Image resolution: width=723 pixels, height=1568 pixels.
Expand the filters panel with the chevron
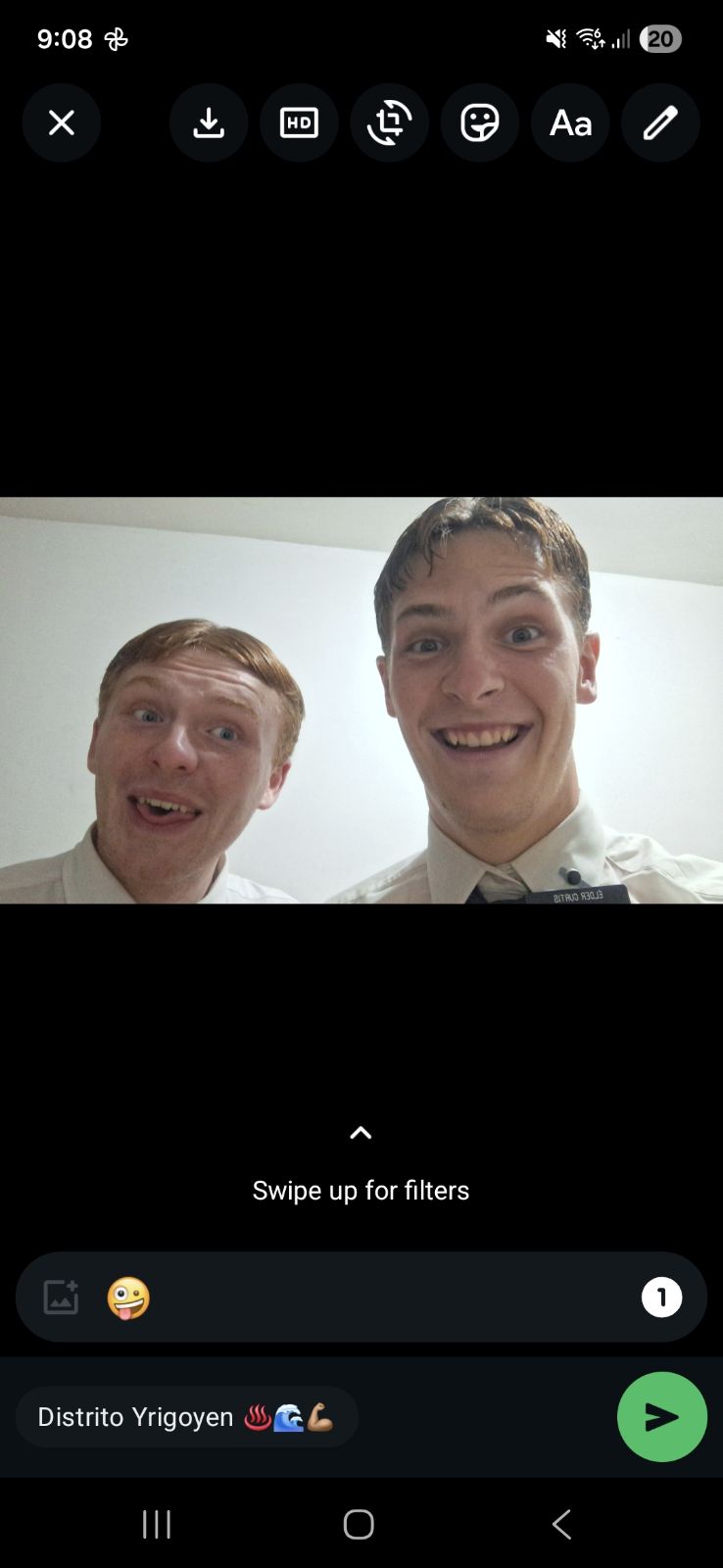(x=361, y=1133)
